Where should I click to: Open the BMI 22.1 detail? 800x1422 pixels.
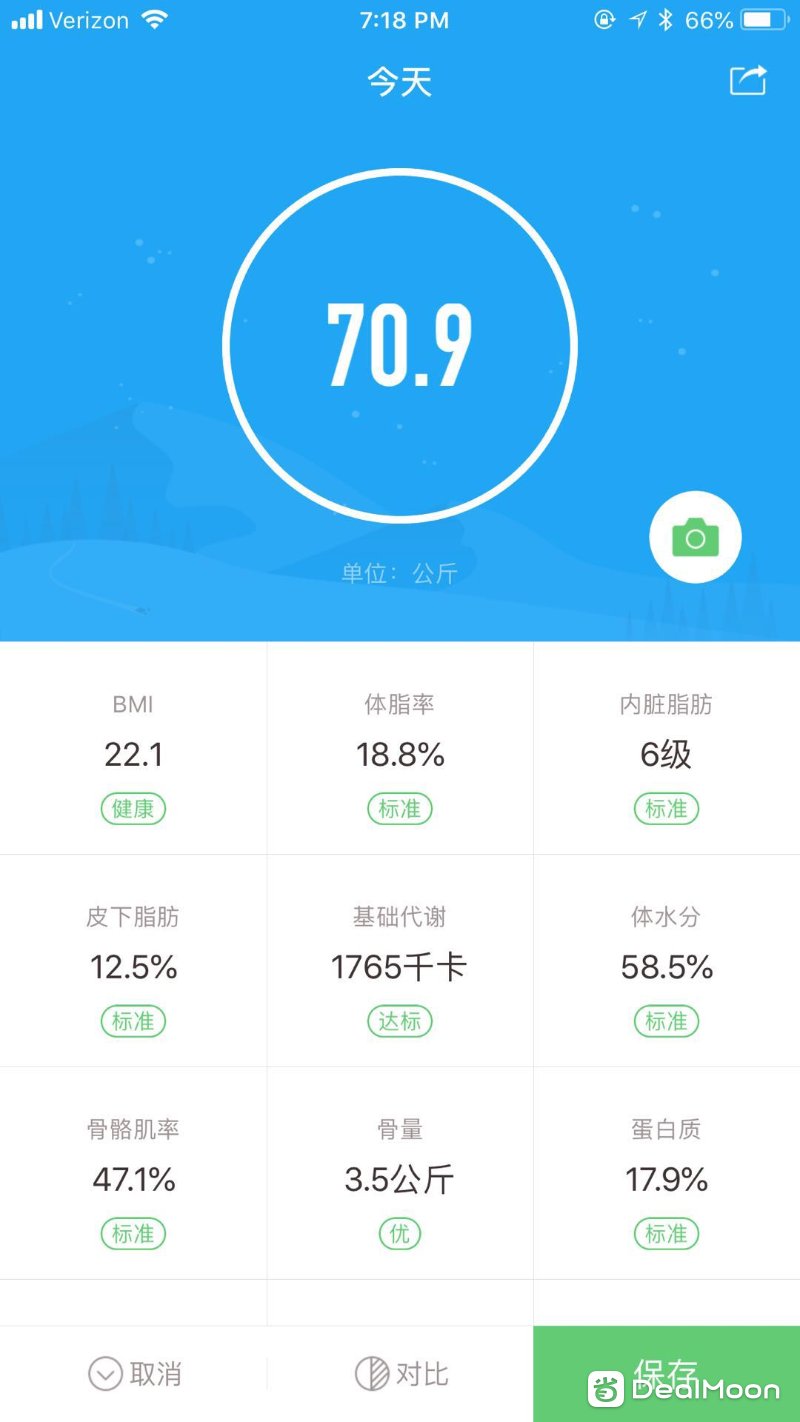pyautogui.click(x=133, y=755)
